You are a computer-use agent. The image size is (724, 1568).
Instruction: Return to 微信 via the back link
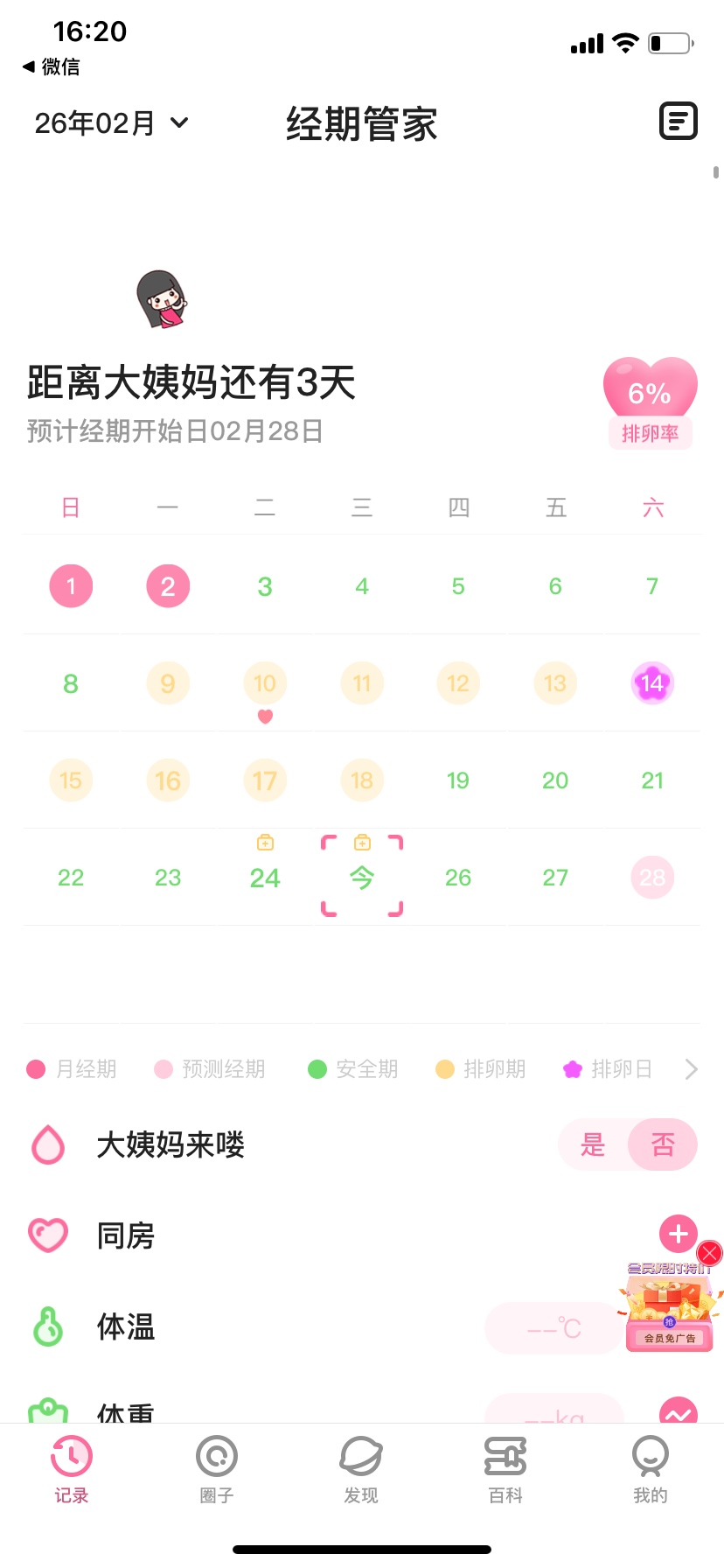[51, 66]
